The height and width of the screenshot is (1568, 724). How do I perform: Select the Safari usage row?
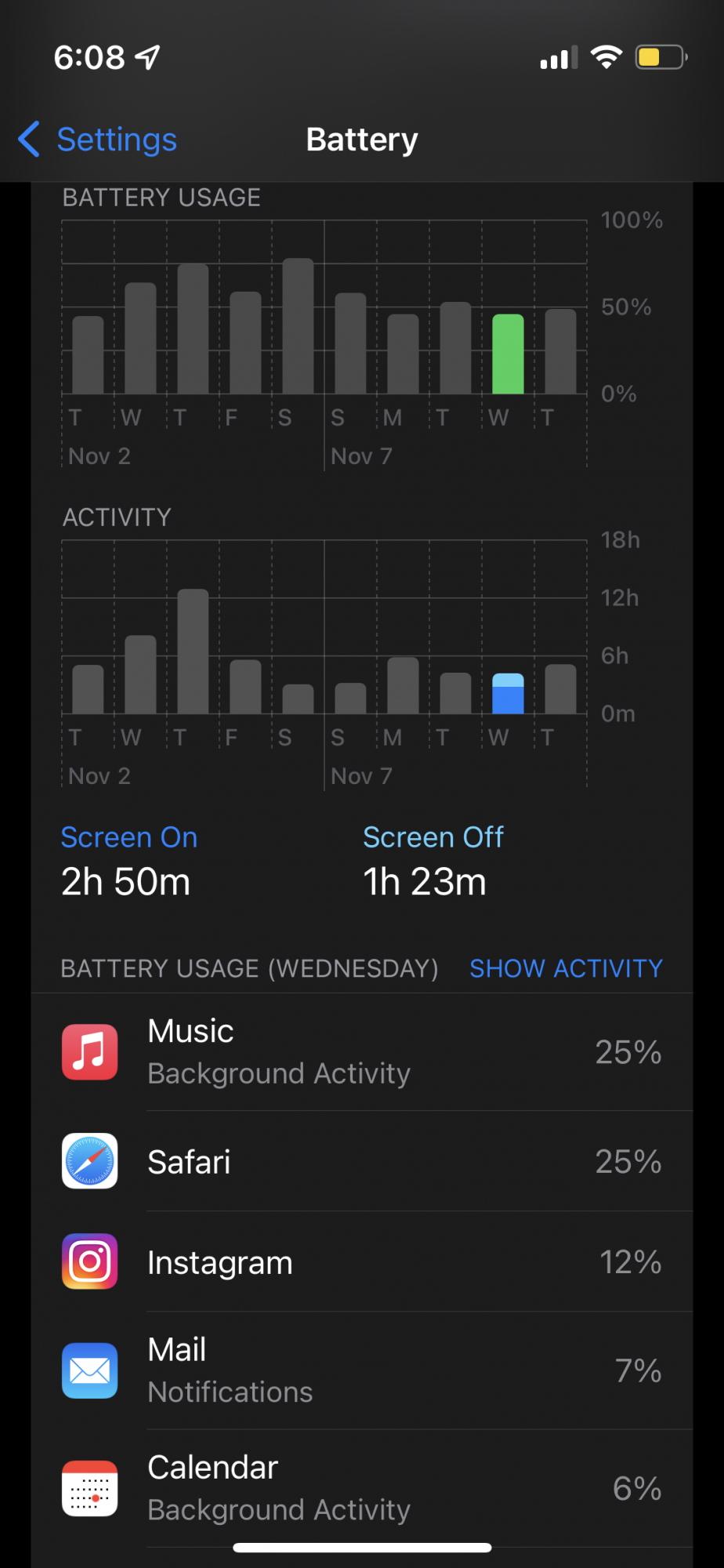click(362, 1162)
